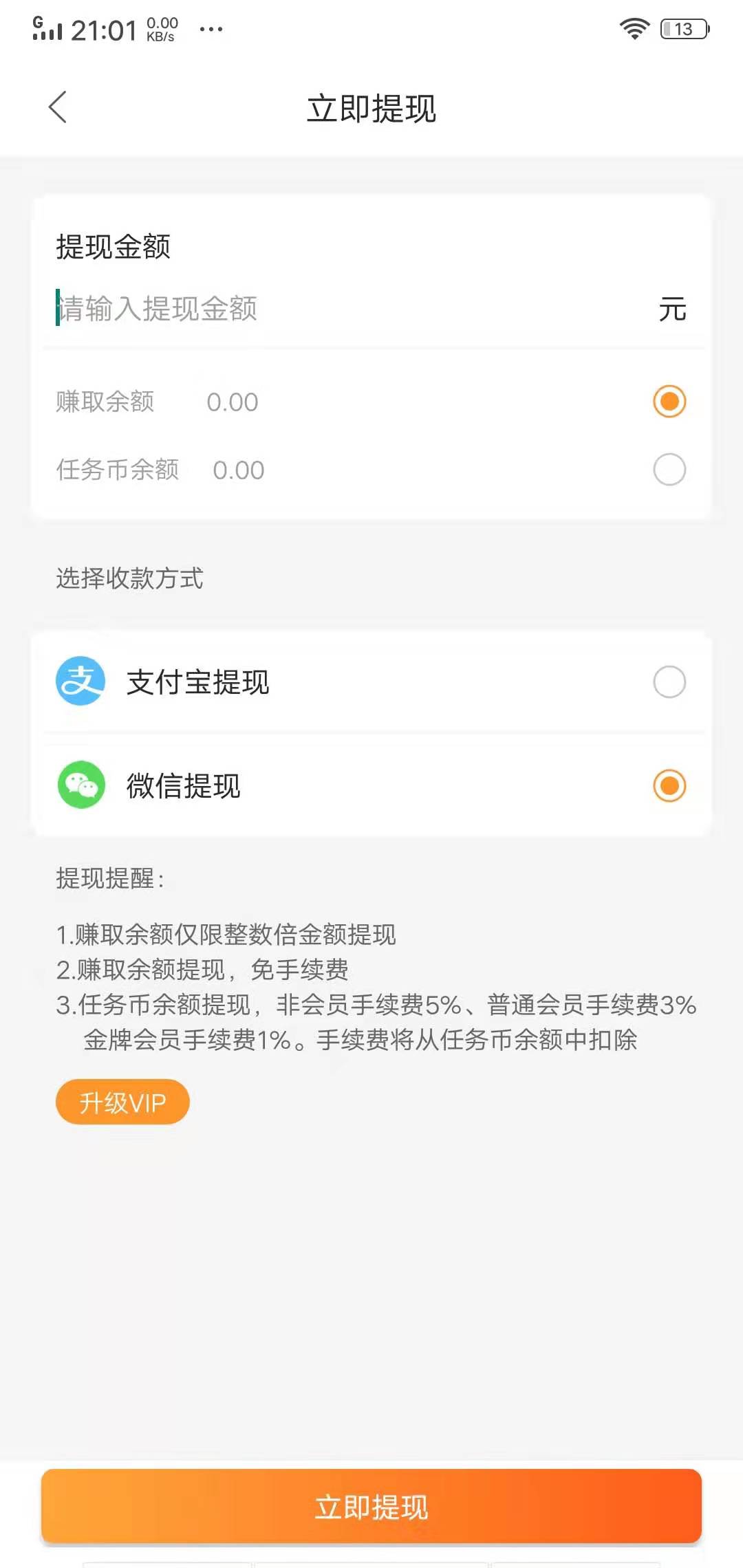The image size is (743, 1568).
Task: Click the network speed indicator showing 0.00 KB/s
Action: (163, 28)
